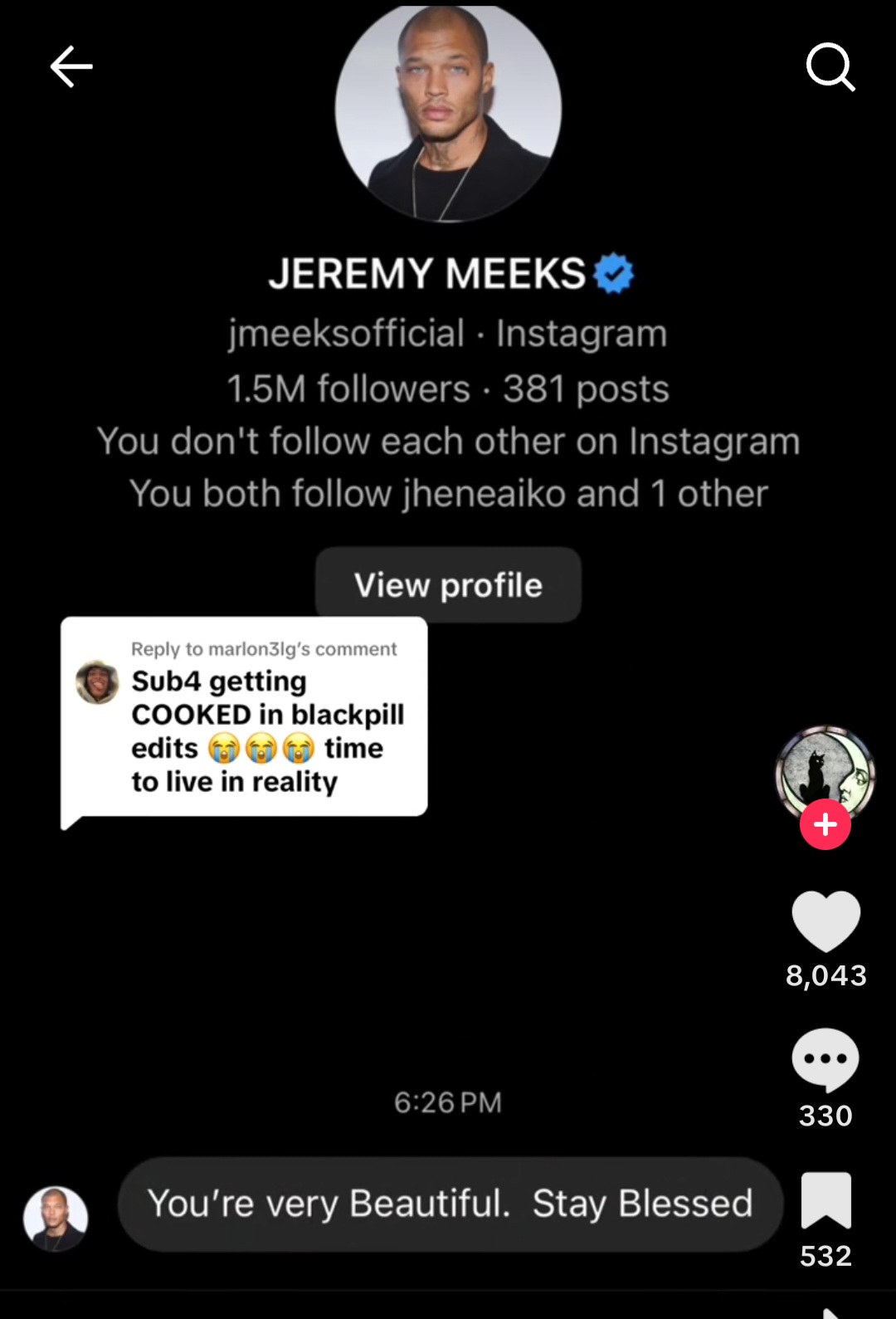Open the comments with 330 replies
The image size is (896, 1319).
[825, 1060]
